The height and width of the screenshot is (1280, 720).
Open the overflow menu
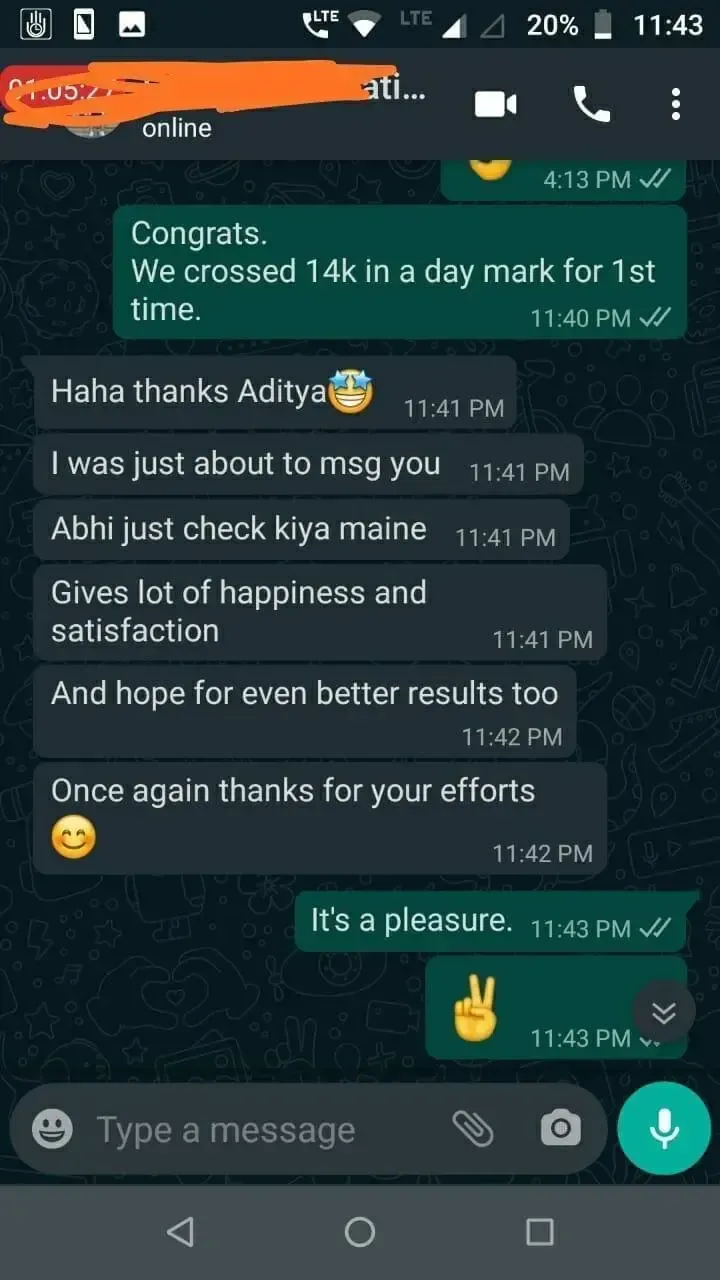pos(676,104)
